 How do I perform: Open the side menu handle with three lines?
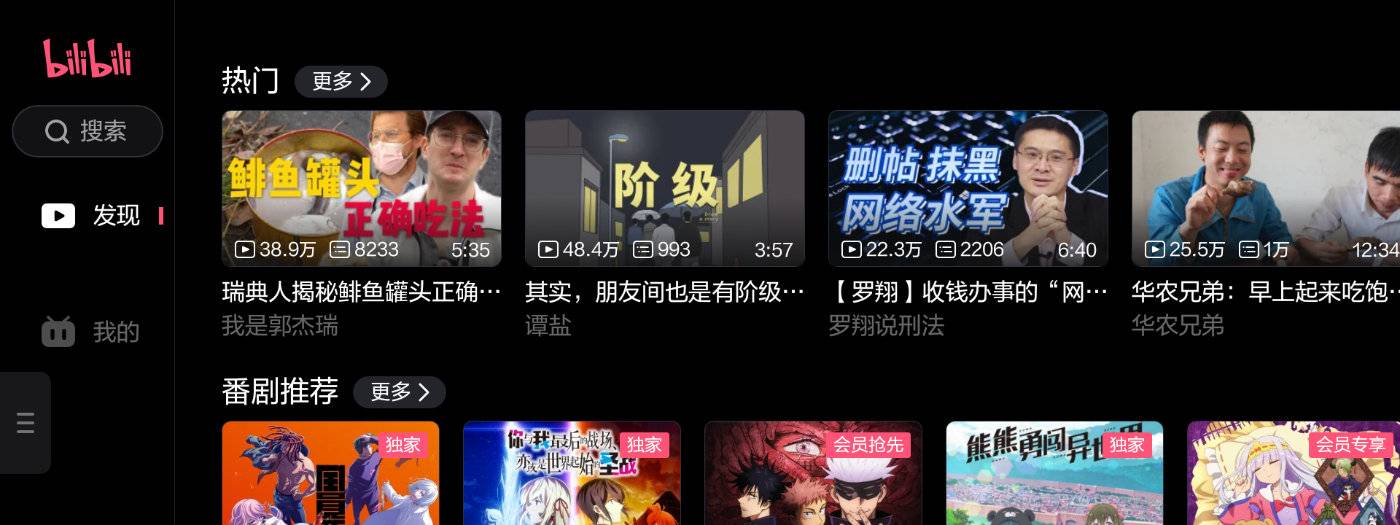(26, 423)
